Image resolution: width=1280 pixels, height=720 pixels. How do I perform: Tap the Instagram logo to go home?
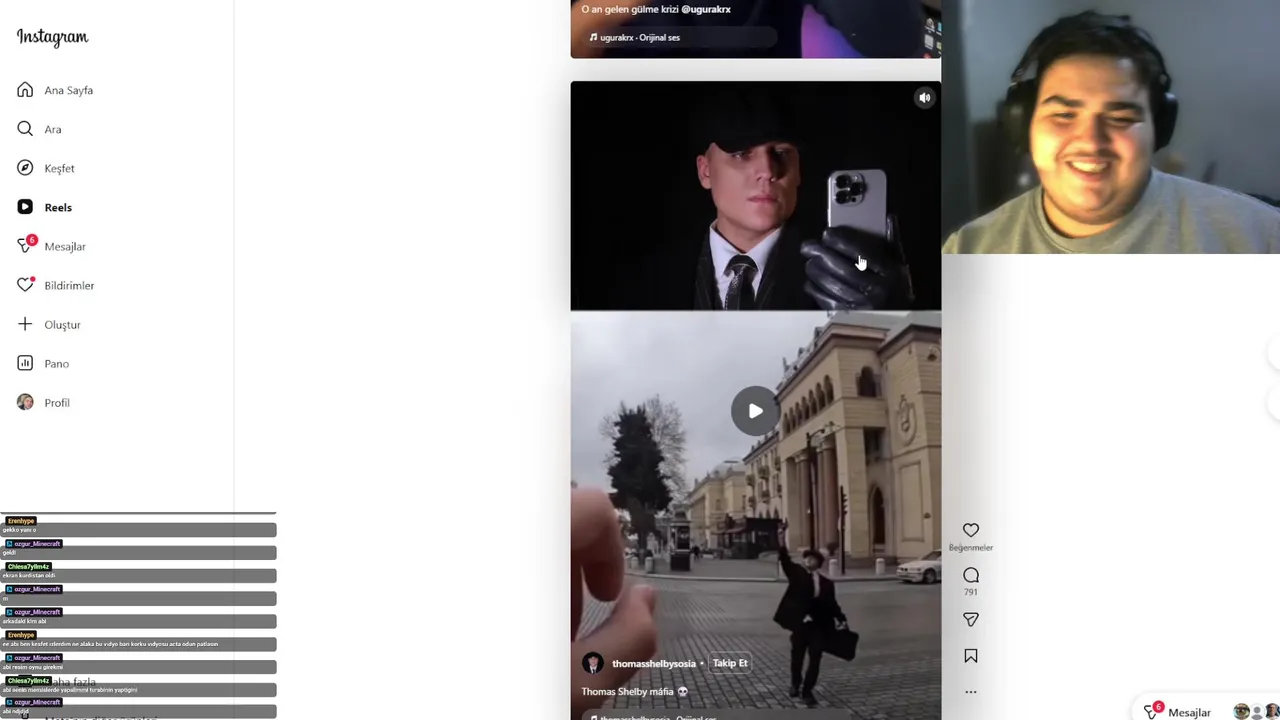pyautogui.click(x=53, y=37)
